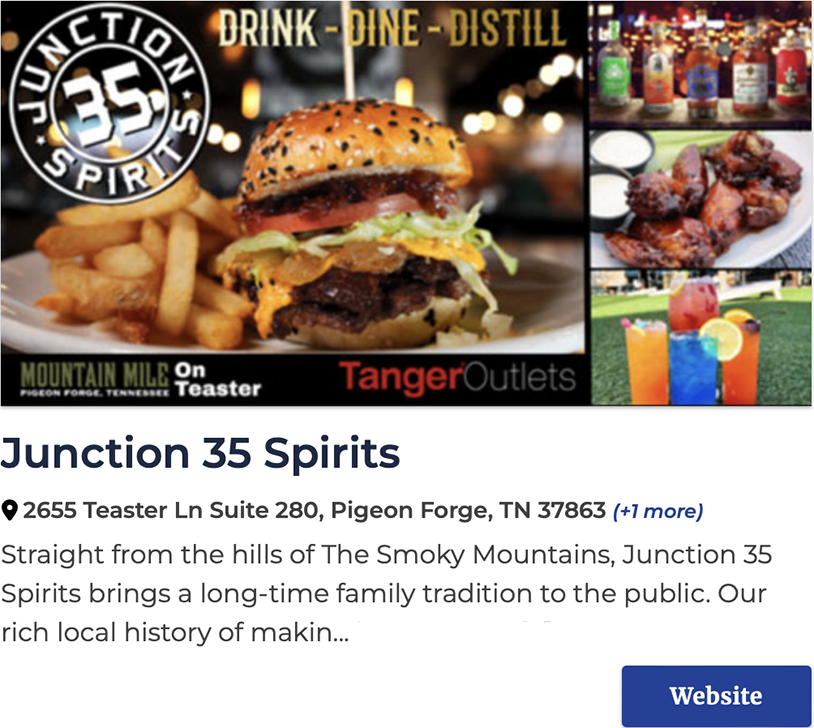Open the Junction 35 Spirits banner photo
Image resolution: width=814 pixels, height=728 pixels.
[406, 203]
